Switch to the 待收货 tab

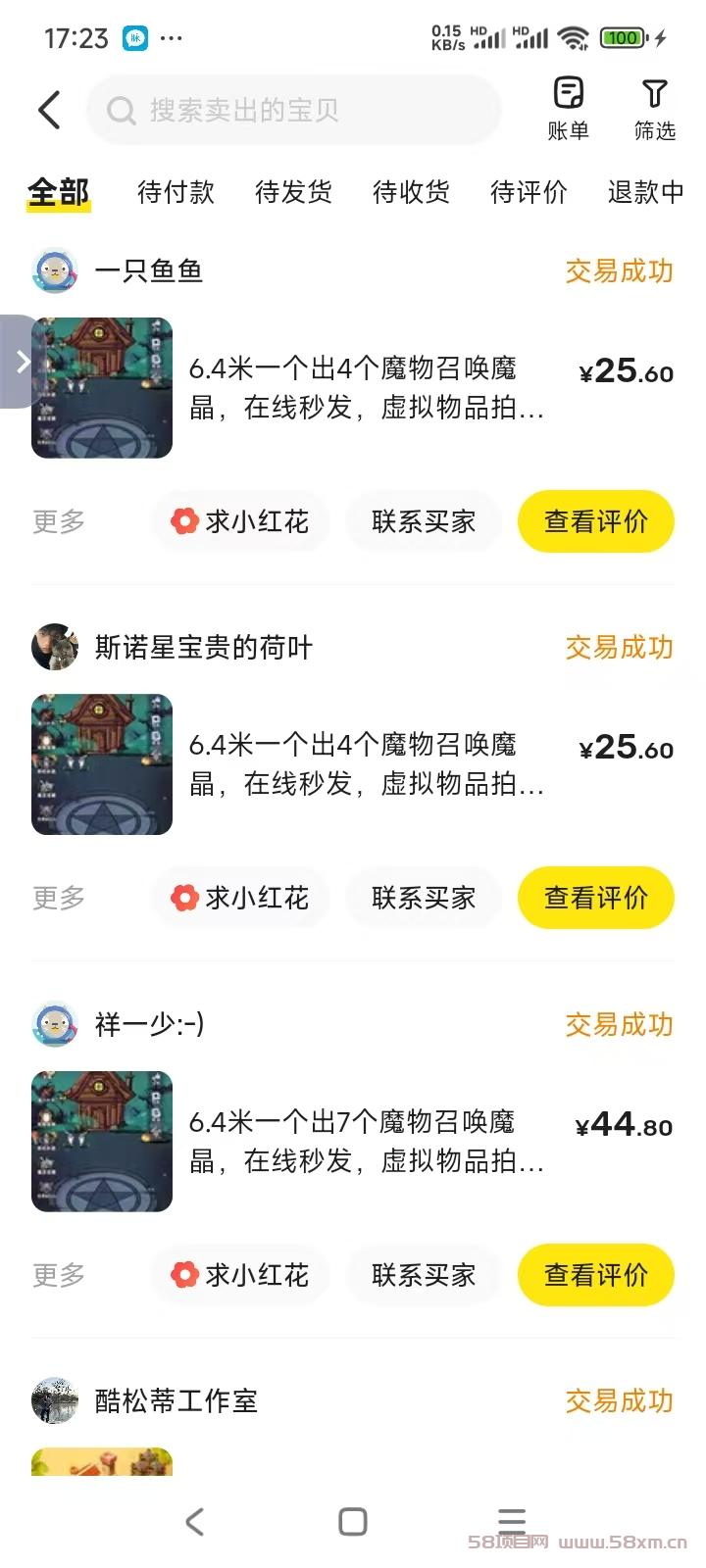[411, 192]
